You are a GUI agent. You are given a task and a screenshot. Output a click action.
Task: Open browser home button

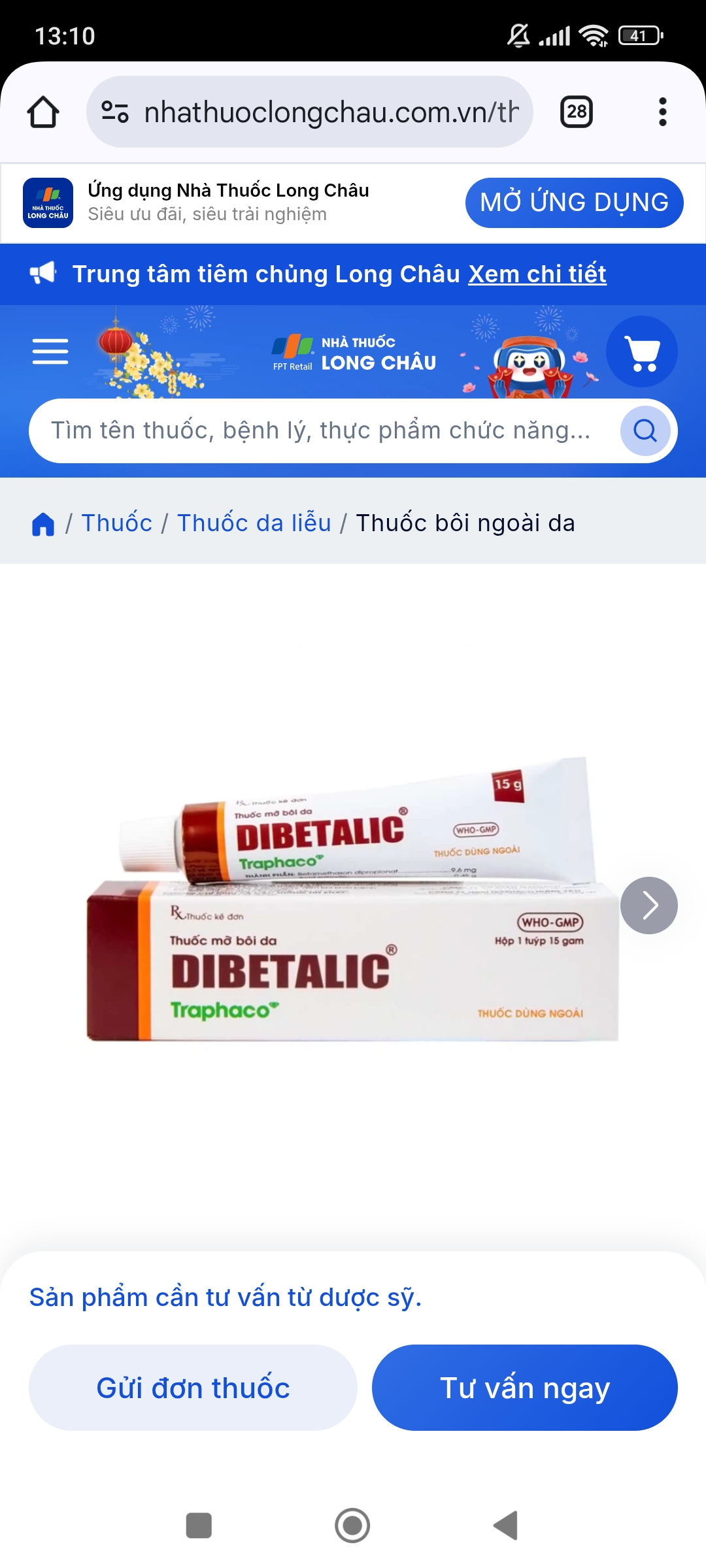coord(43,112)
